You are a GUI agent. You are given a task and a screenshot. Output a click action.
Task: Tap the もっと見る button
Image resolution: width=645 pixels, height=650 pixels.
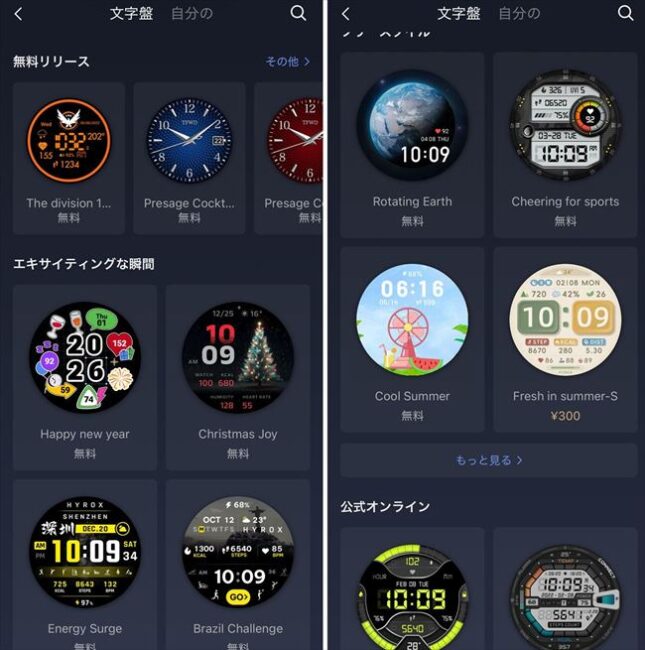489,461
